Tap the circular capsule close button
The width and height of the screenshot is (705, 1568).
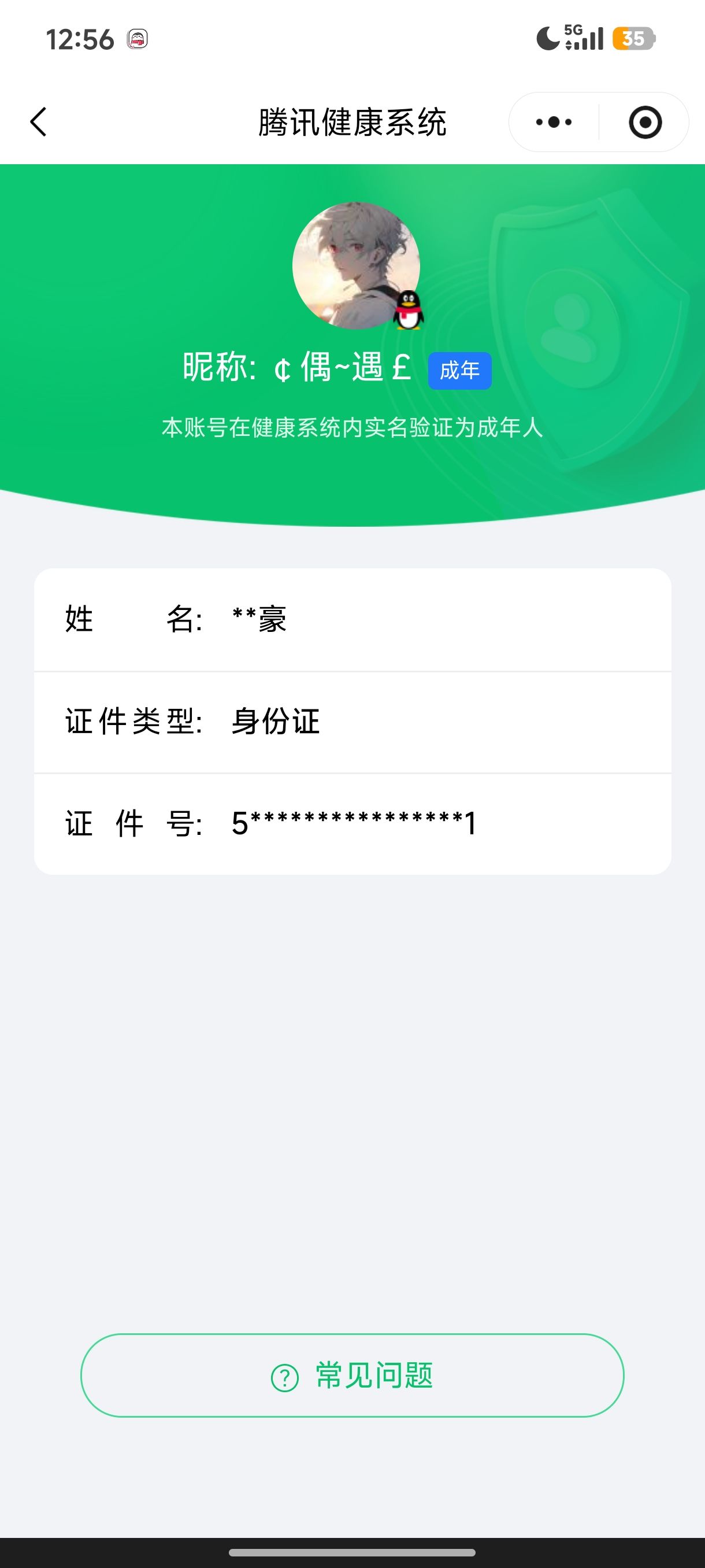coord(645,122)
